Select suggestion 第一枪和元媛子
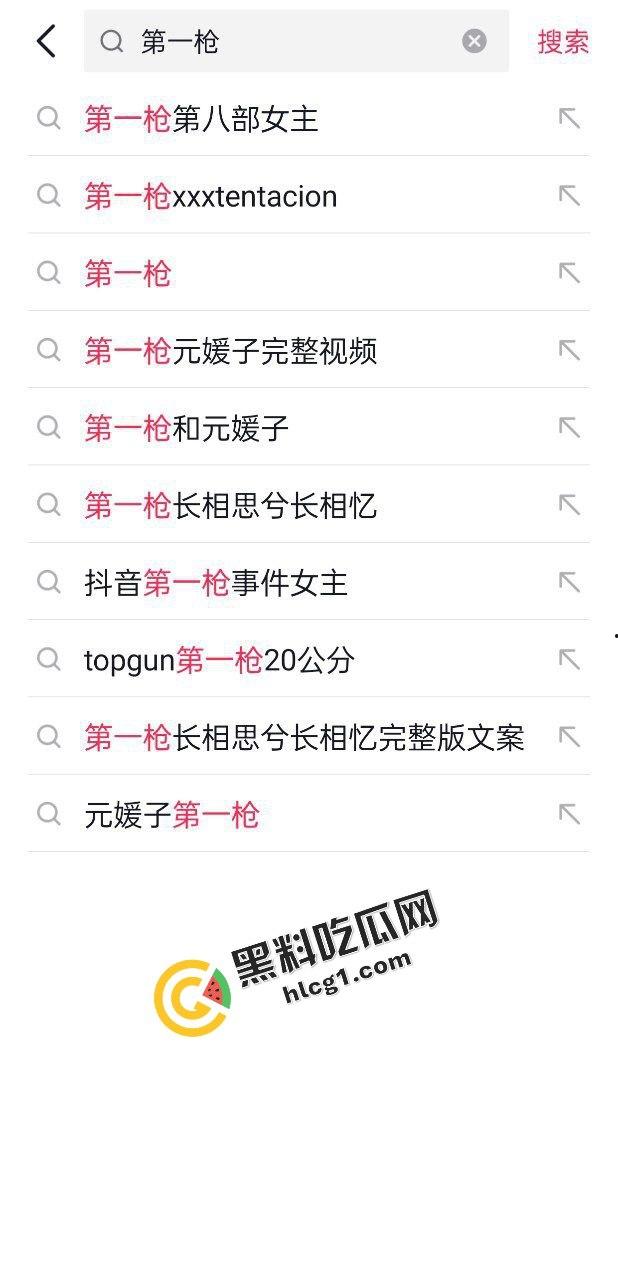This screenshot has height=1280, width=618. pos(187,429)
